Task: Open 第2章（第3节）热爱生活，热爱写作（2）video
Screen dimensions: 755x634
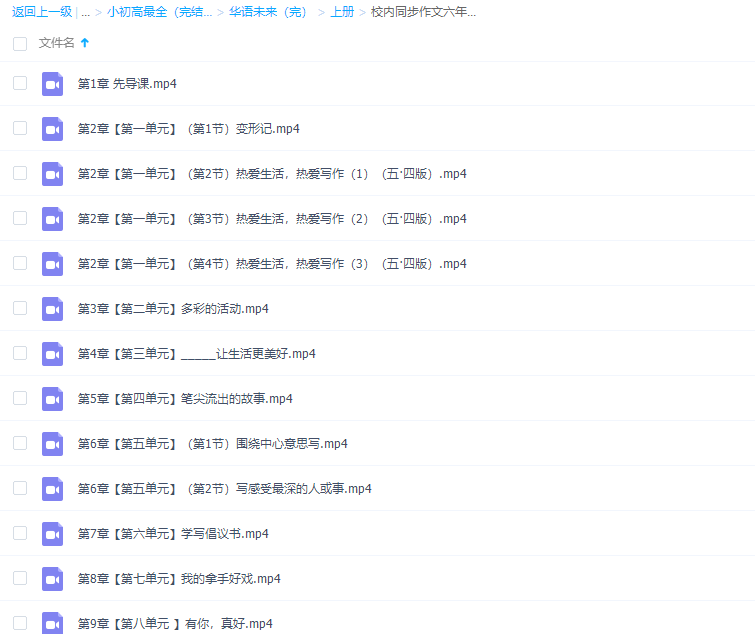Action: tap(272, 219)
